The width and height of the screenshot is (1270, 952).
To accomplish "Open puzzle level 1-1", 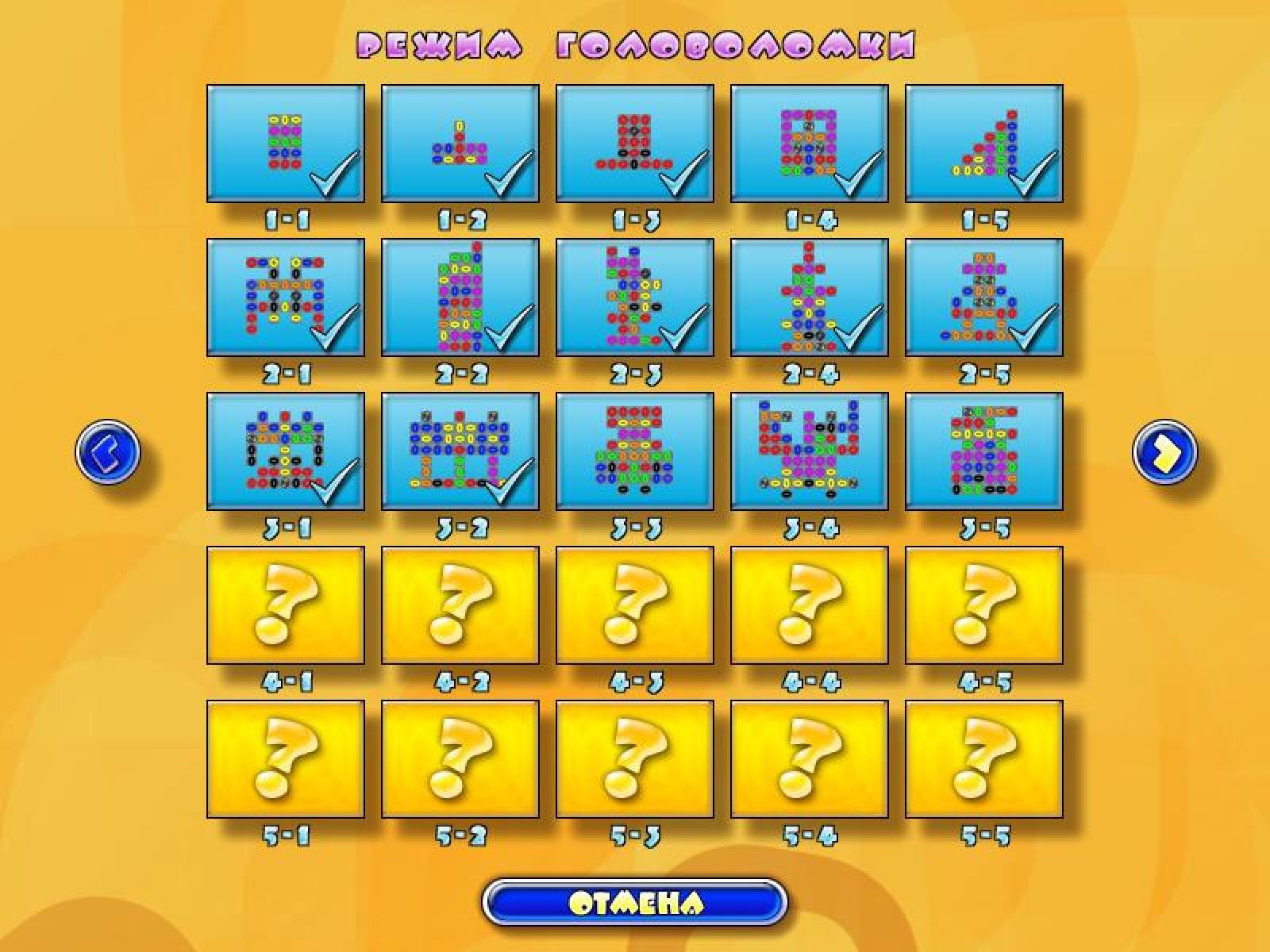I will coord(286,144).
